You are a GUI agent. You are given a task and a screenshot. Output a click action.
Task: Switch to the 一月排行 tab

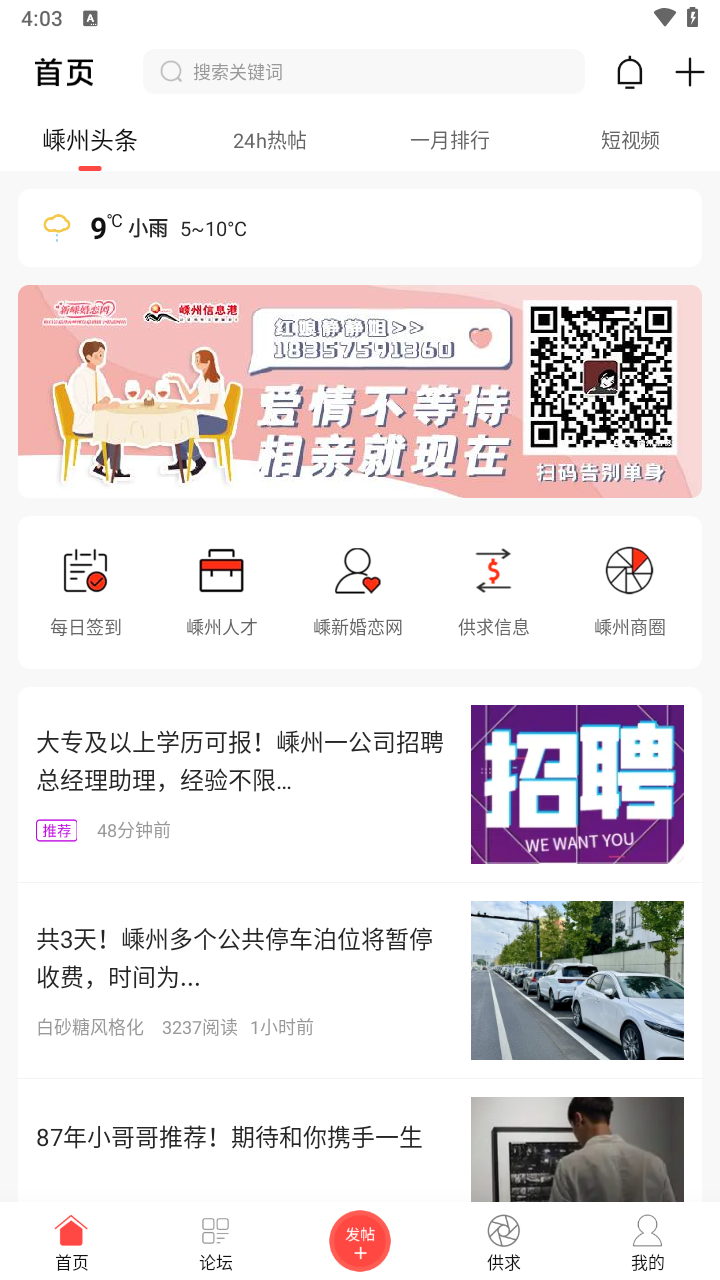[450, 141]
